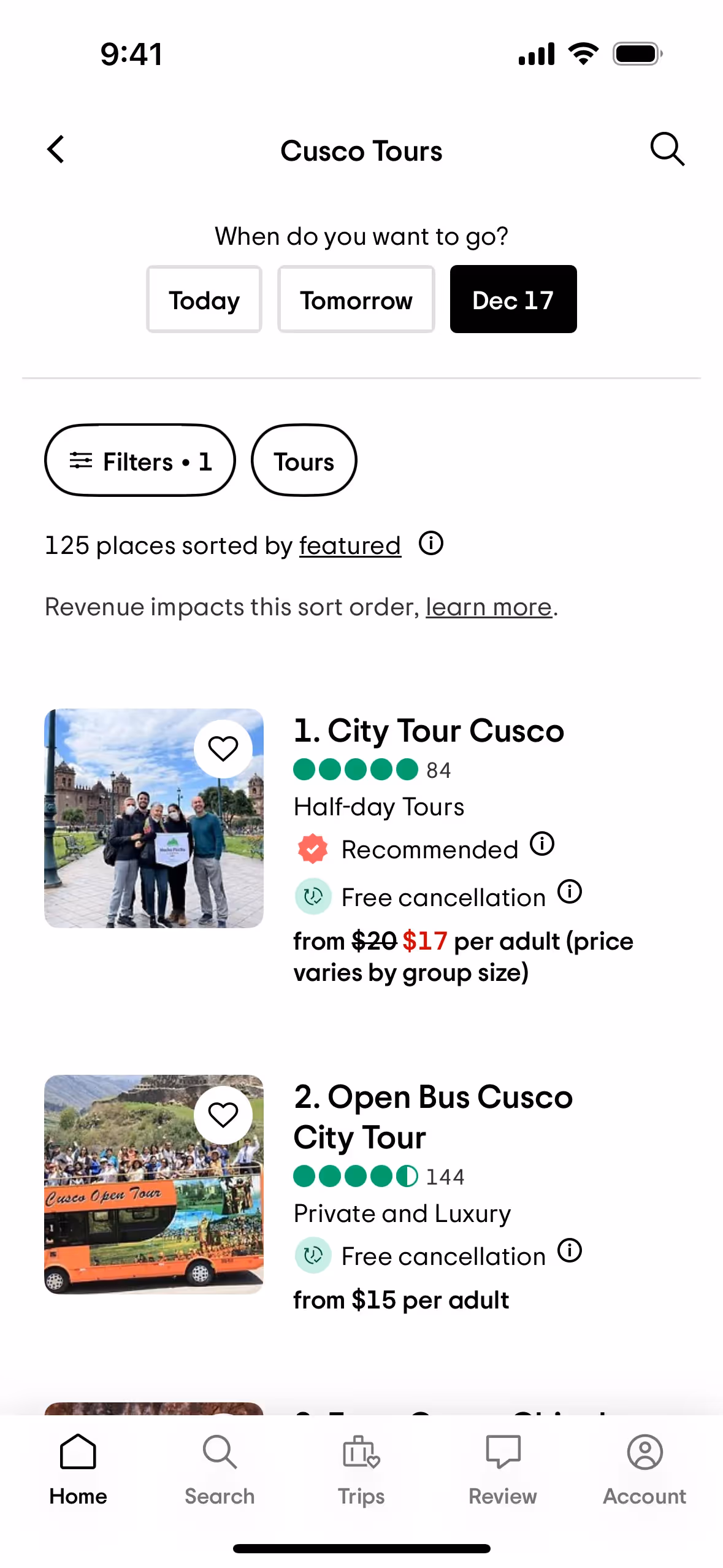Tap the Dec 17 date button
723x1568 pixels.
click(x=513, y=300)
